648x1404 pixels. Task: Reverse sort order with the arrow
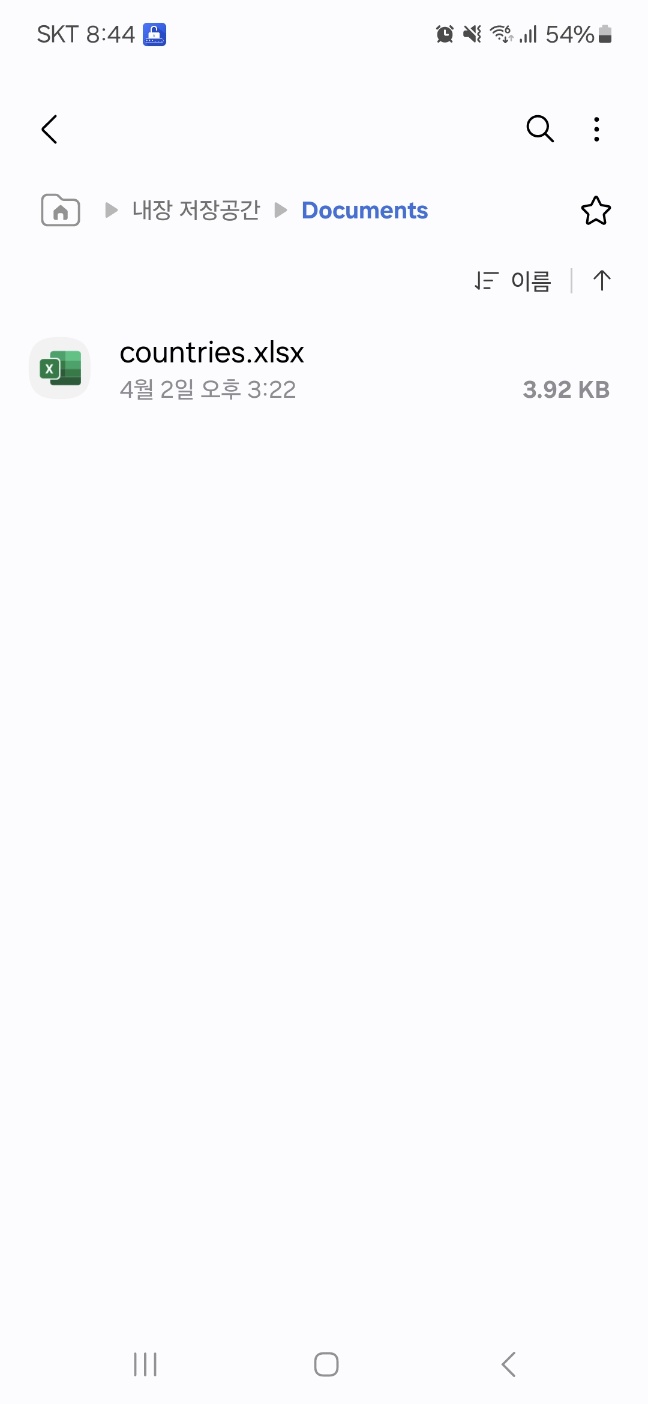[601, 281]
